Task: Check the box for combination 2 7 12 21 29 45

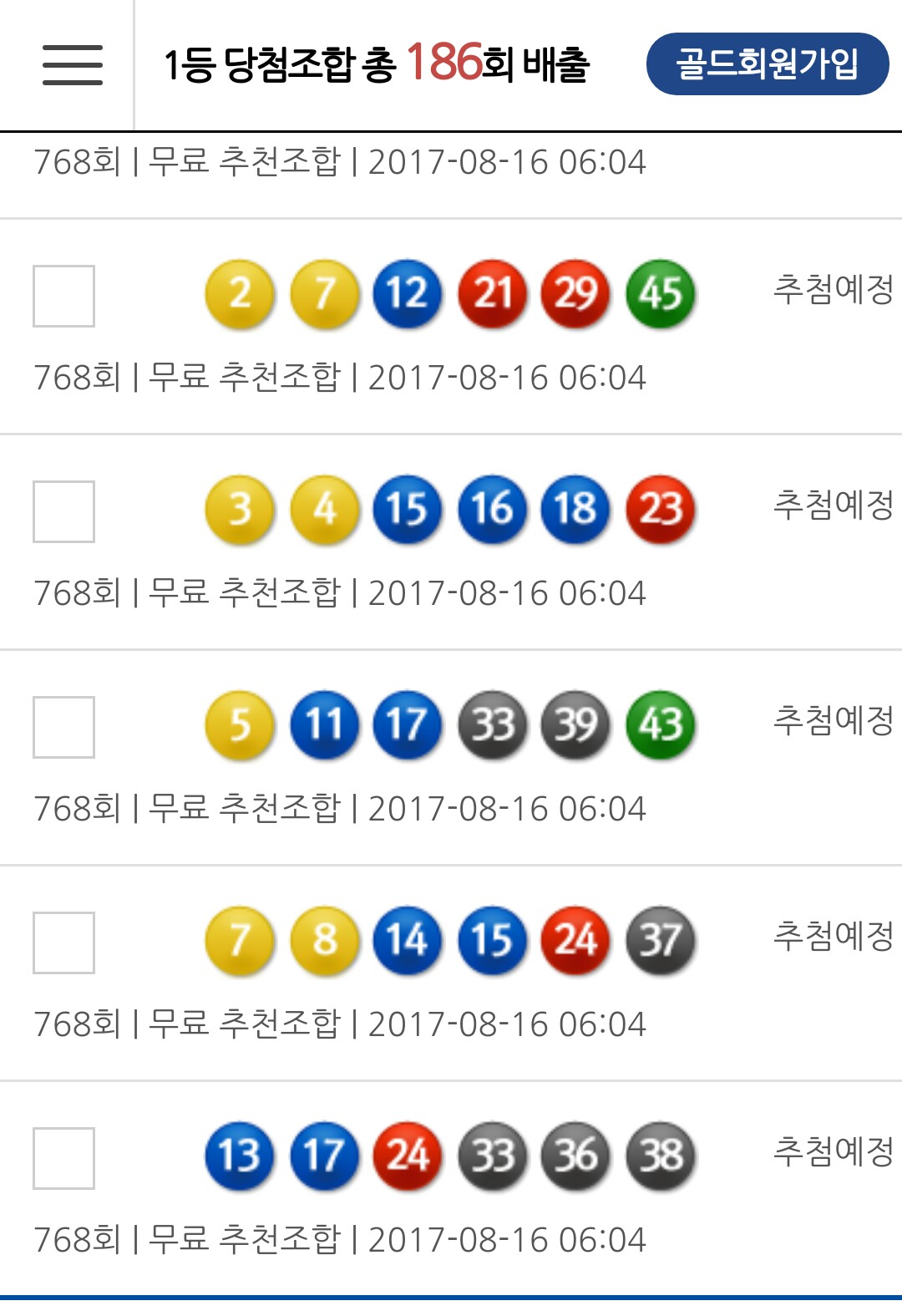Action: click(63, 296)
